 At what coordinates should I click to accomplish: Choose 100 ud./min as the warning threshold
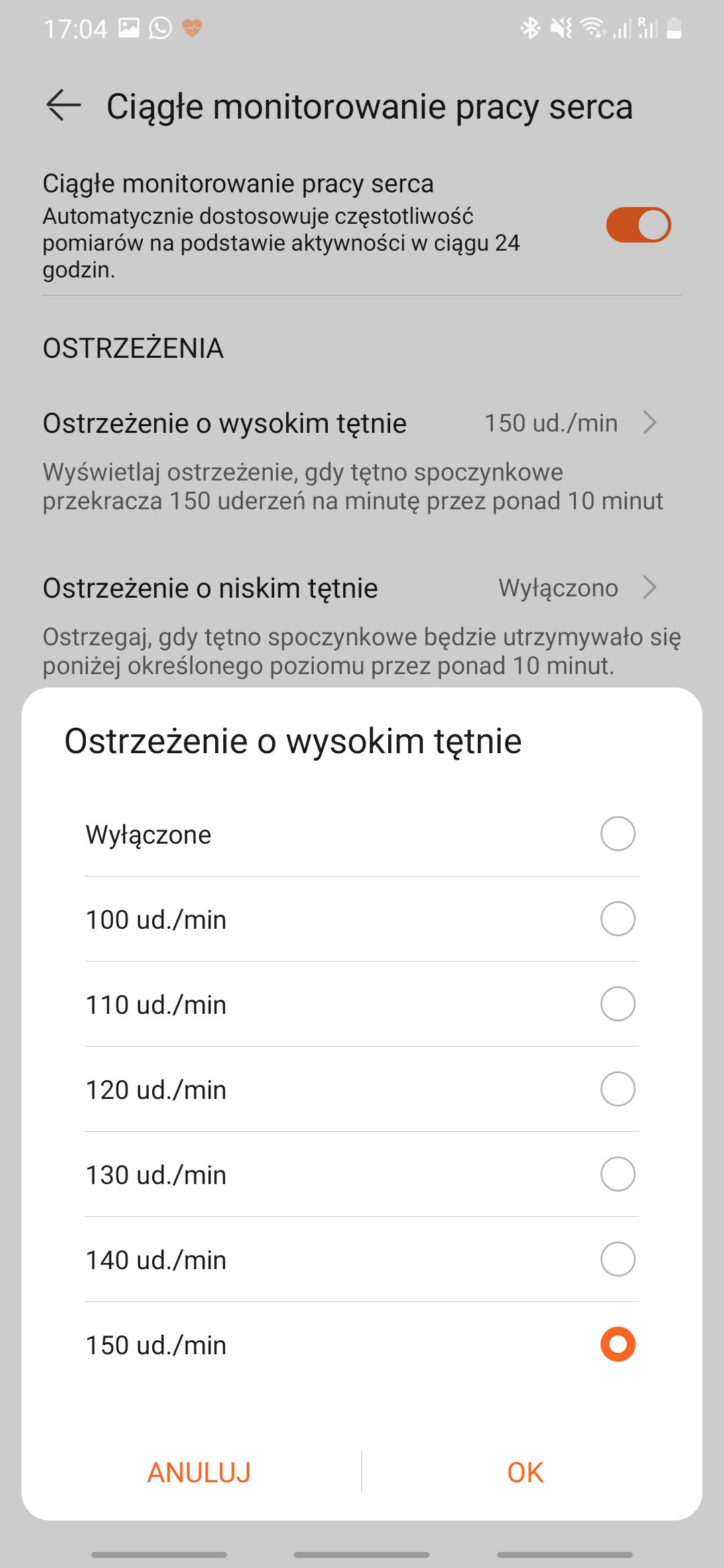[617, 919]
